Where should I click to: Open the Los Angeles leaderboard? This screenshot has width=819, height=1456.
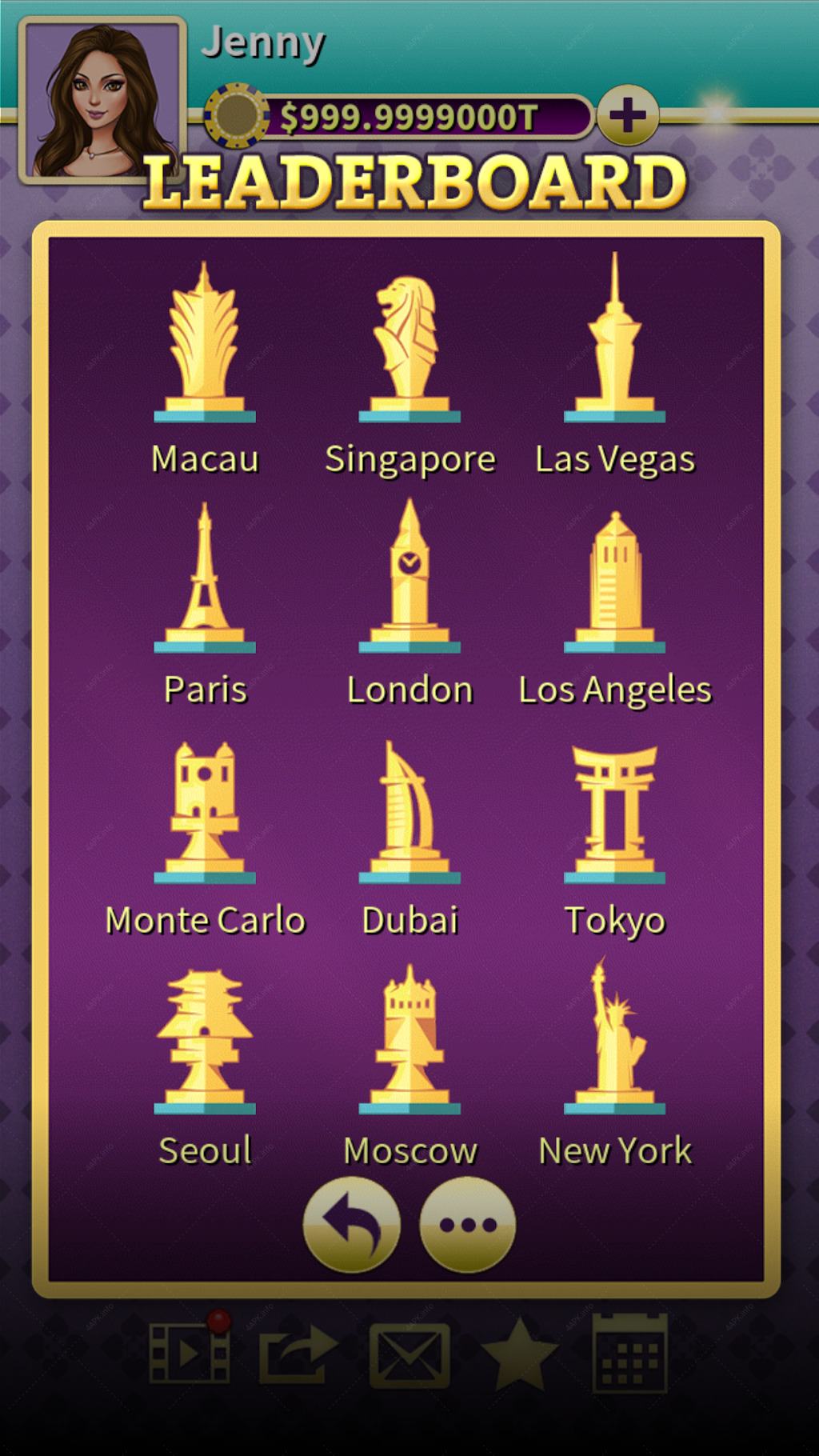tap(614, 610)
